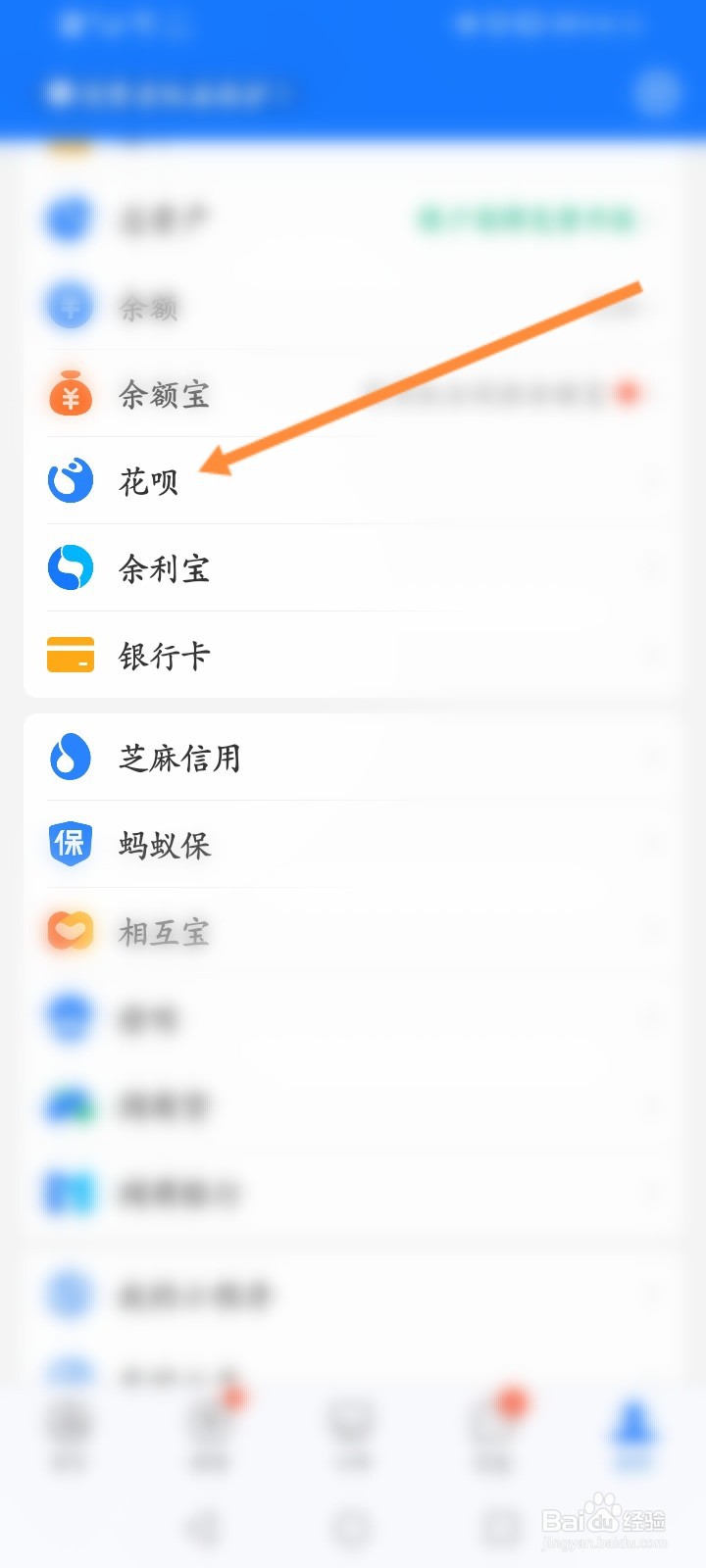The image size is (706, 1568).
Task: Tap the Yu'ebao money bag icon
Action: [x=70, y=394]
